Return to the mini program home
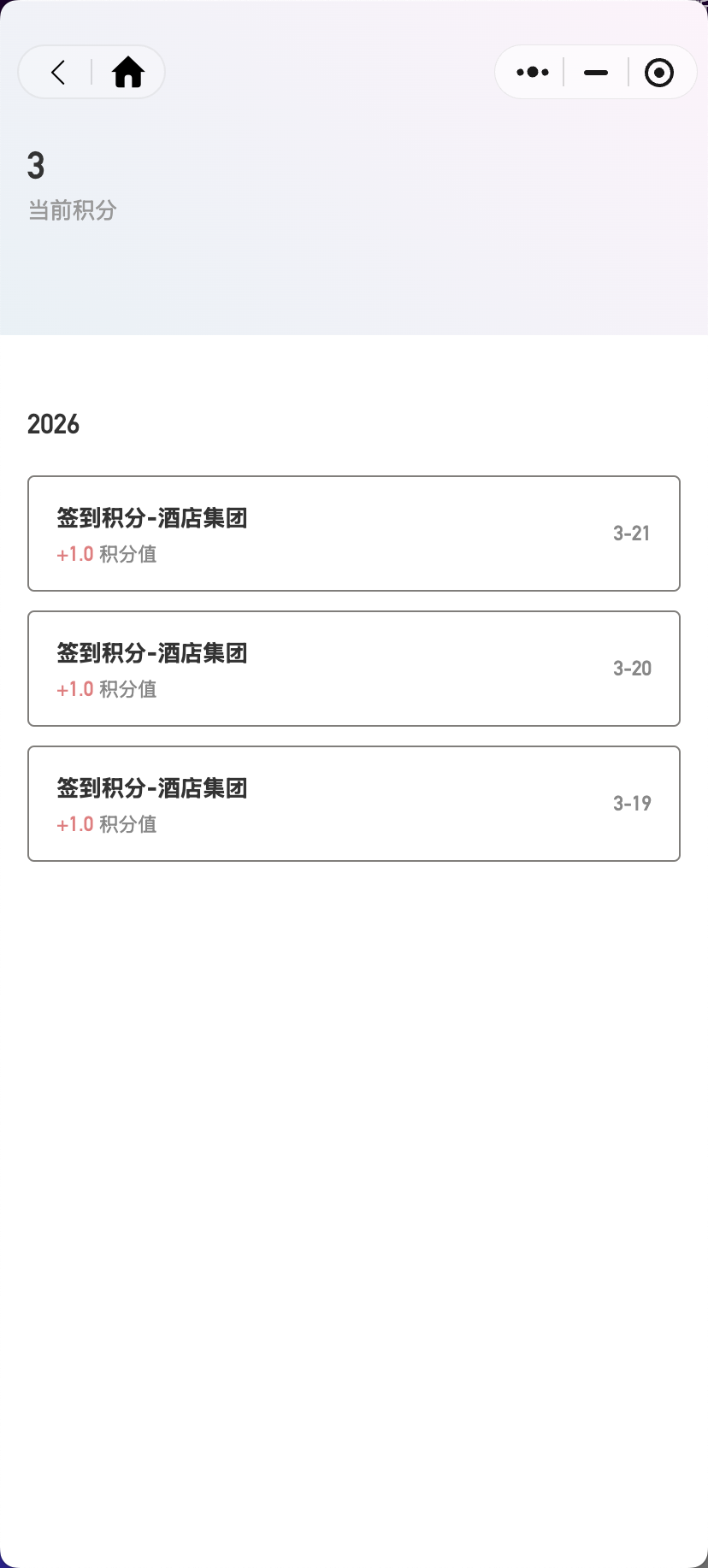Image resolution: width=708 pixels, height=1568 pixels. click(x=128, y=73)
